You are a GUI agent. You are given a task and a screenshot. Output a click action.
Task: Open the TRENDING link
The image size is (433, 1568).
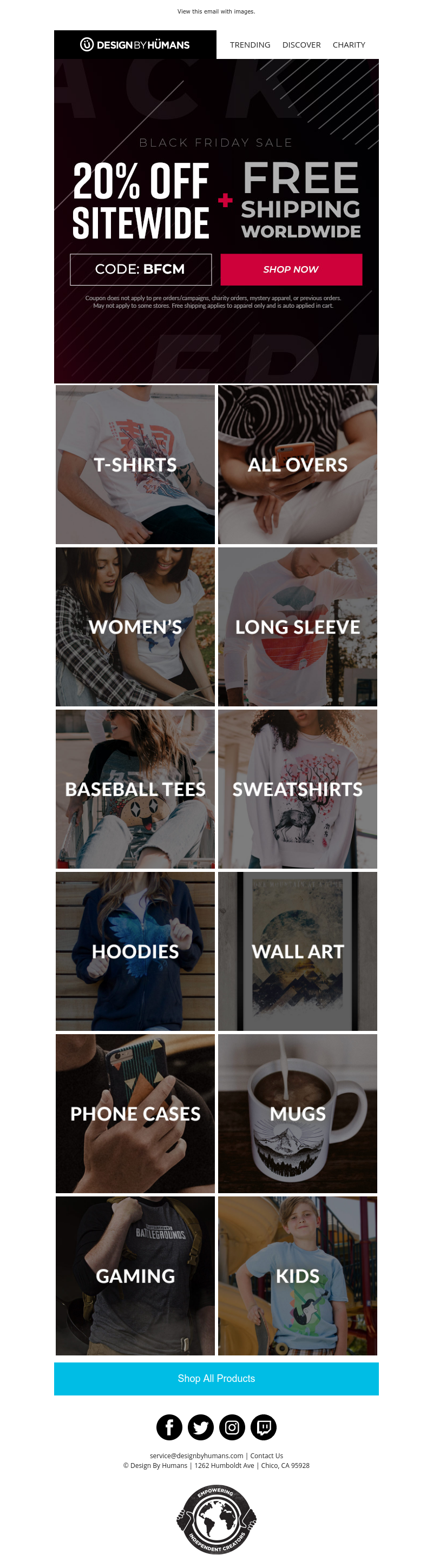(250, 45)
